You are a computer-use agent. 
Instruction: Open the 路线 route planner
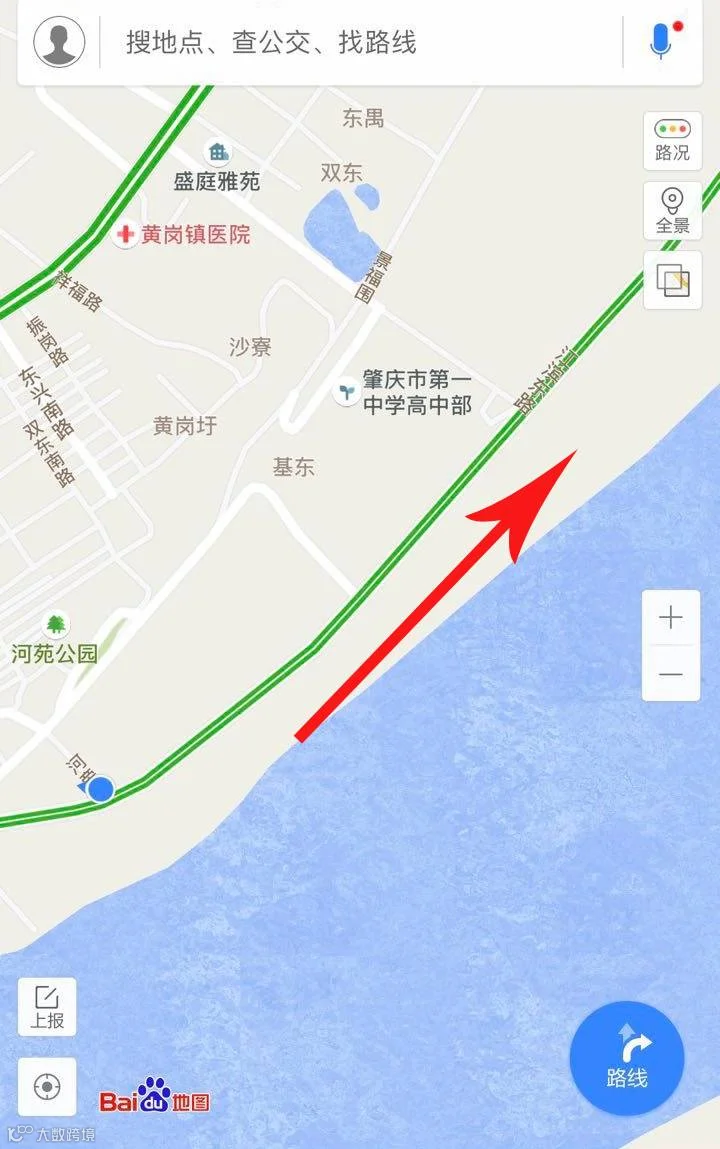click(627, 1058)
